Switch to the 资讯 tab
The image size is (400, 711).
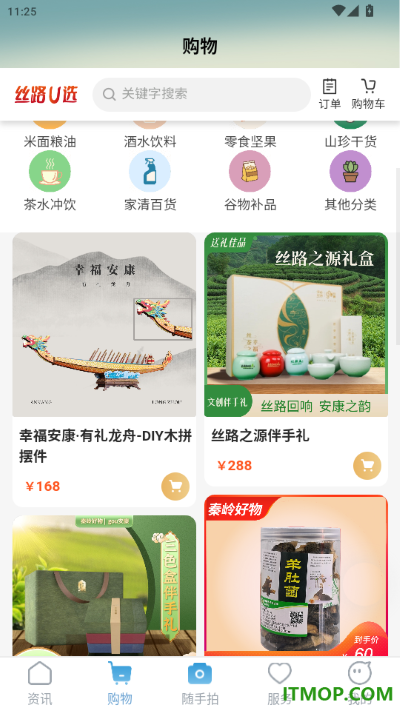point(40,683)
